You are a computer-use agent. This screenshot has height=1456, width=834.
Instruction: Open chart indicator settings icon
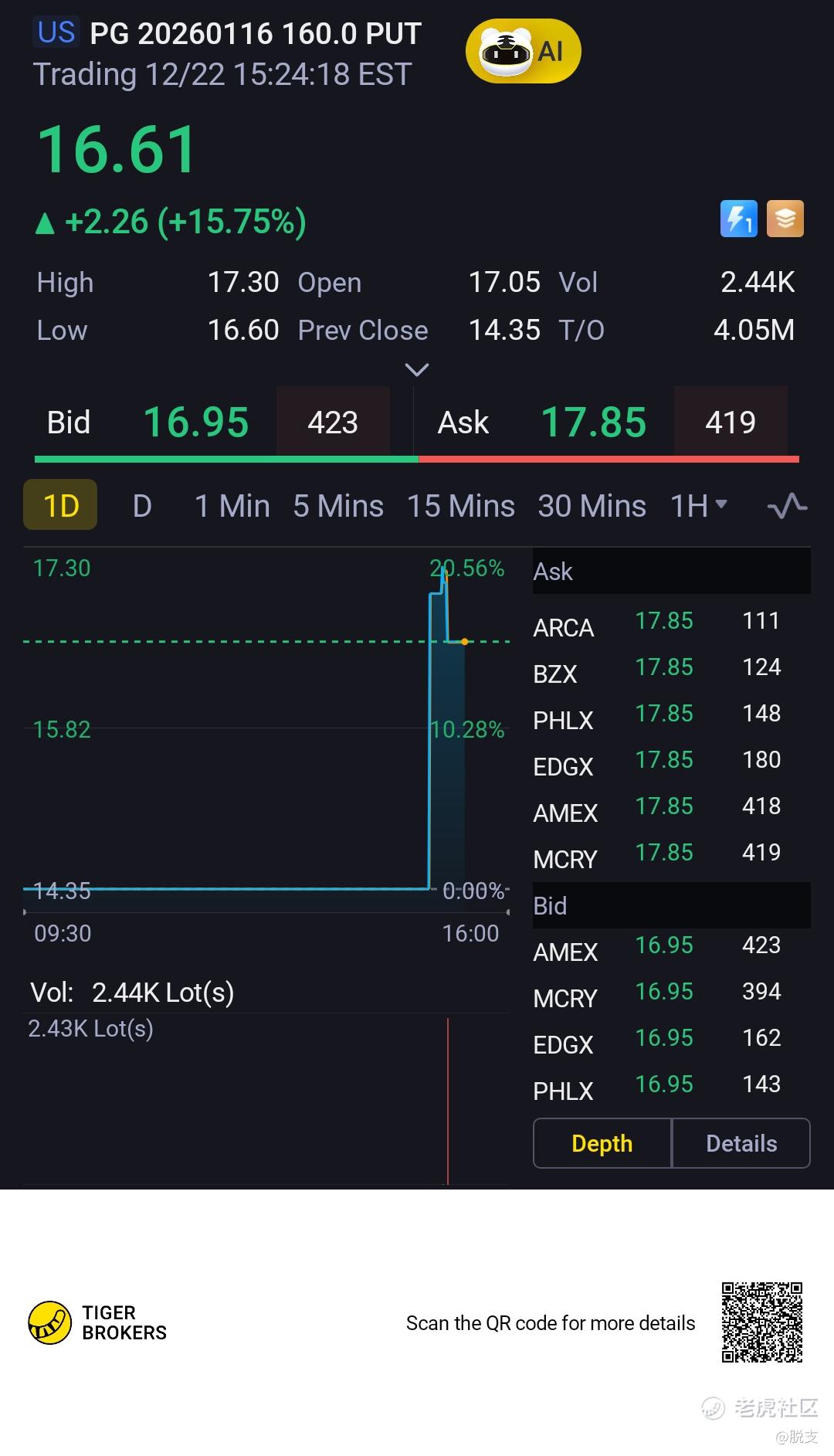(x=787, y=506)
